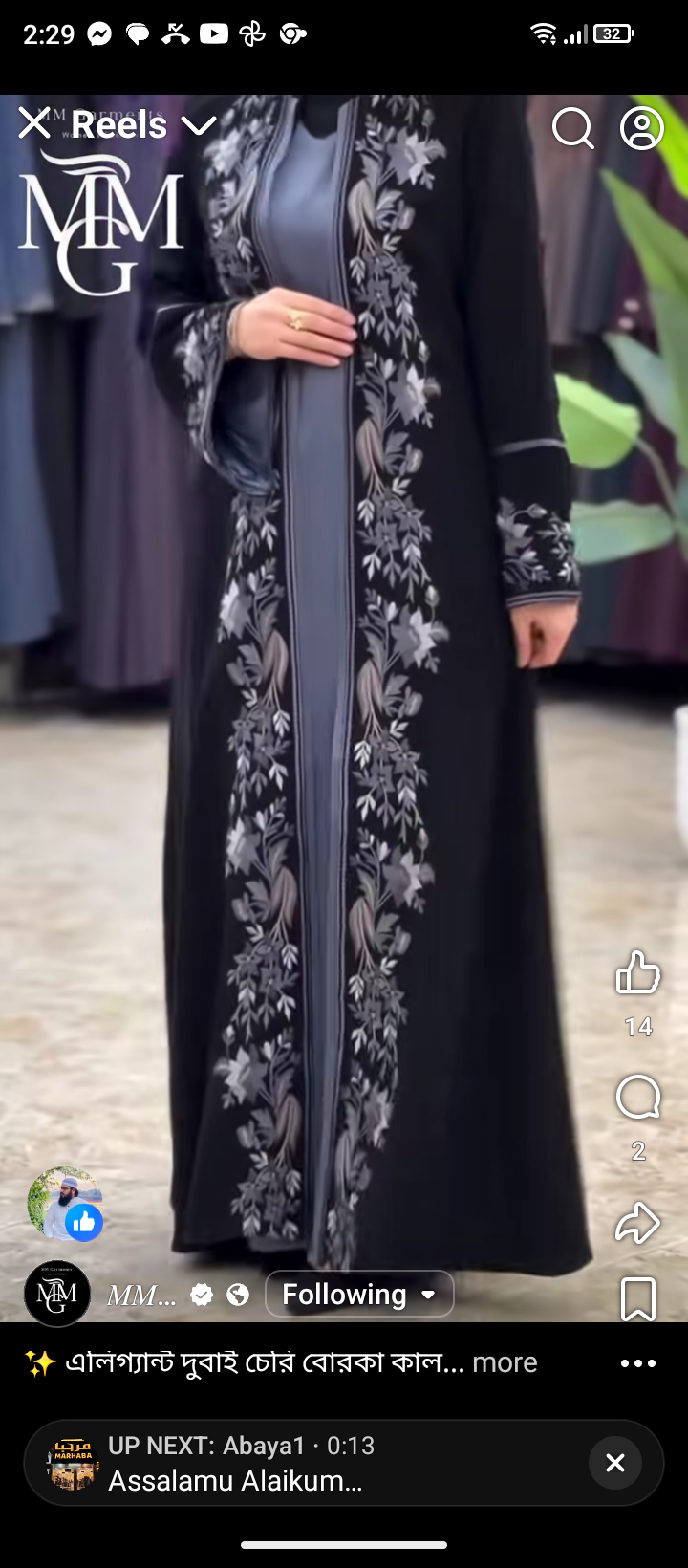The height and width of the screenshot is (1568, 688).
Task: View the friend who liked this reel
Action: click(x=64, y=1203)
